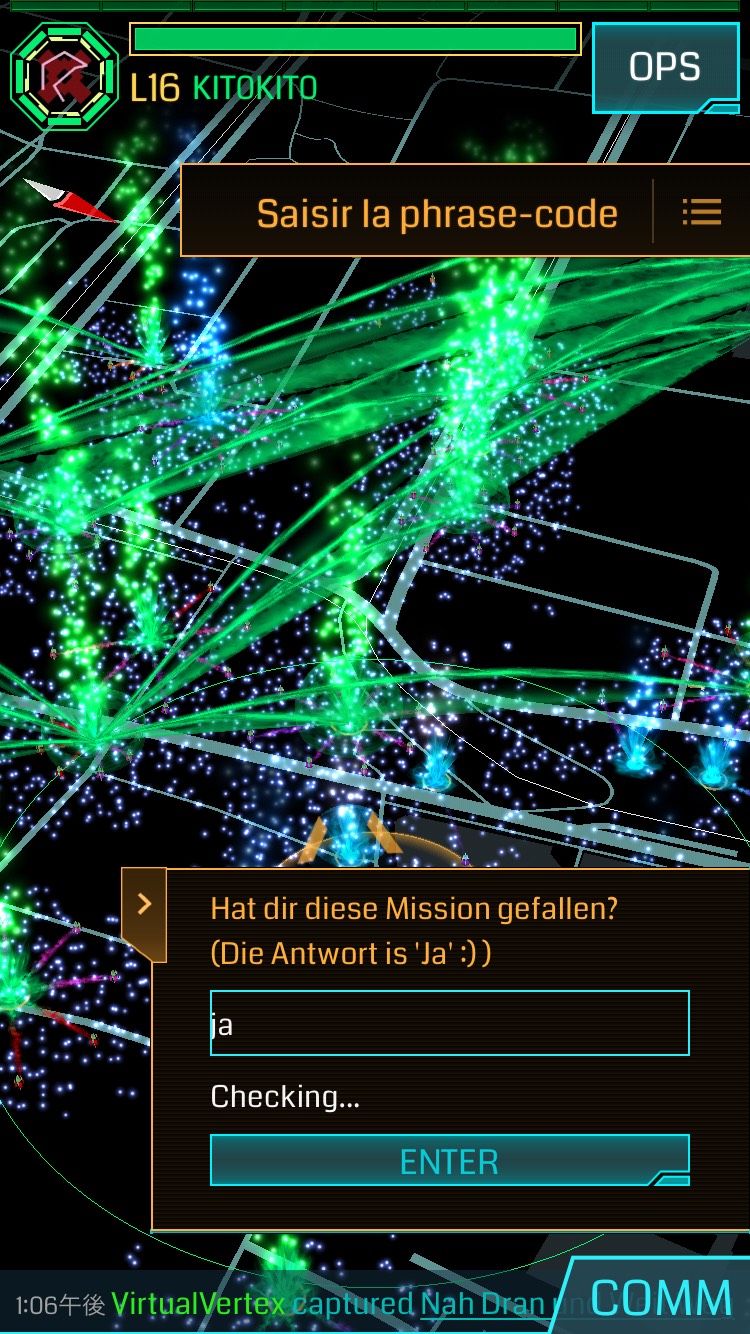Image resolution: width=750 pixels, height=1334 pixels.
Task: Open the OPS menu
Action: [x=664, y=68]
